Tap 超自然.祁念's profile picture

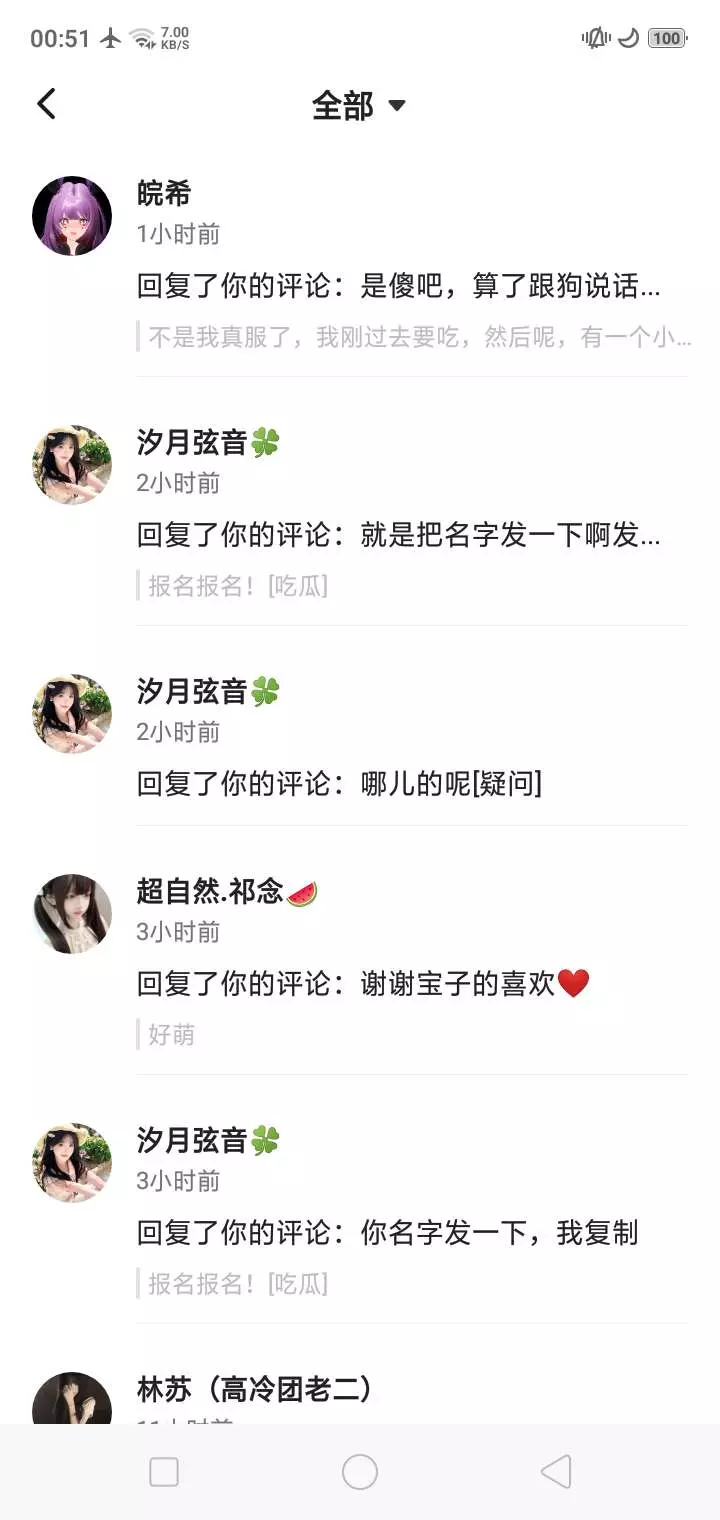click(72, 914)
